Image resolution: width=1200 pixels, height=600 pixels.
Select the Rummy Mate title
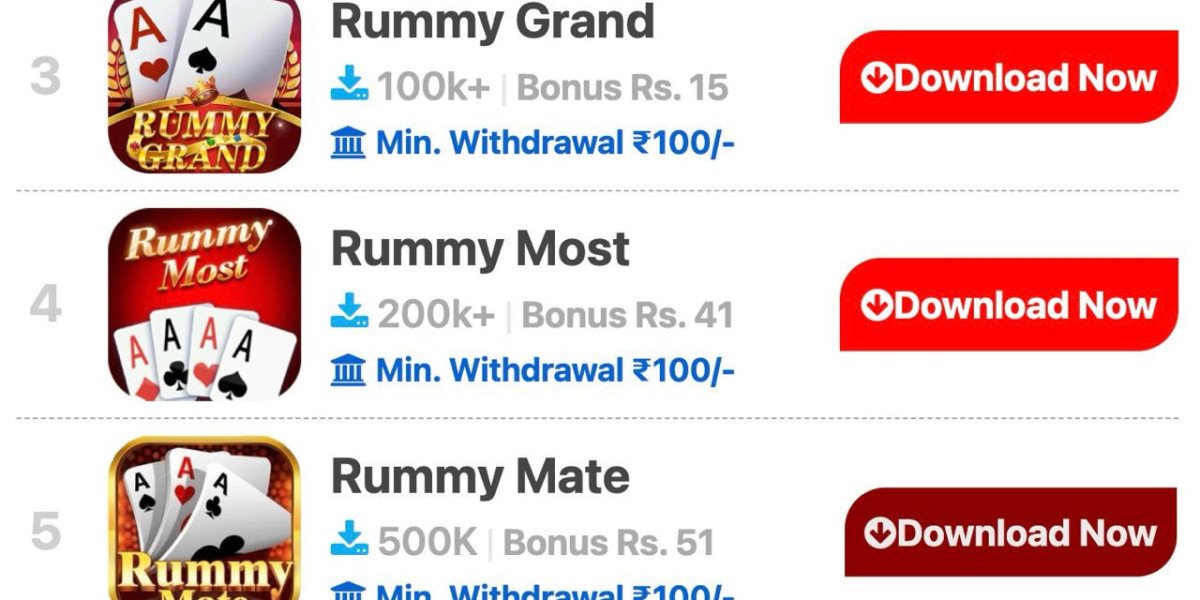coord(480,476)
